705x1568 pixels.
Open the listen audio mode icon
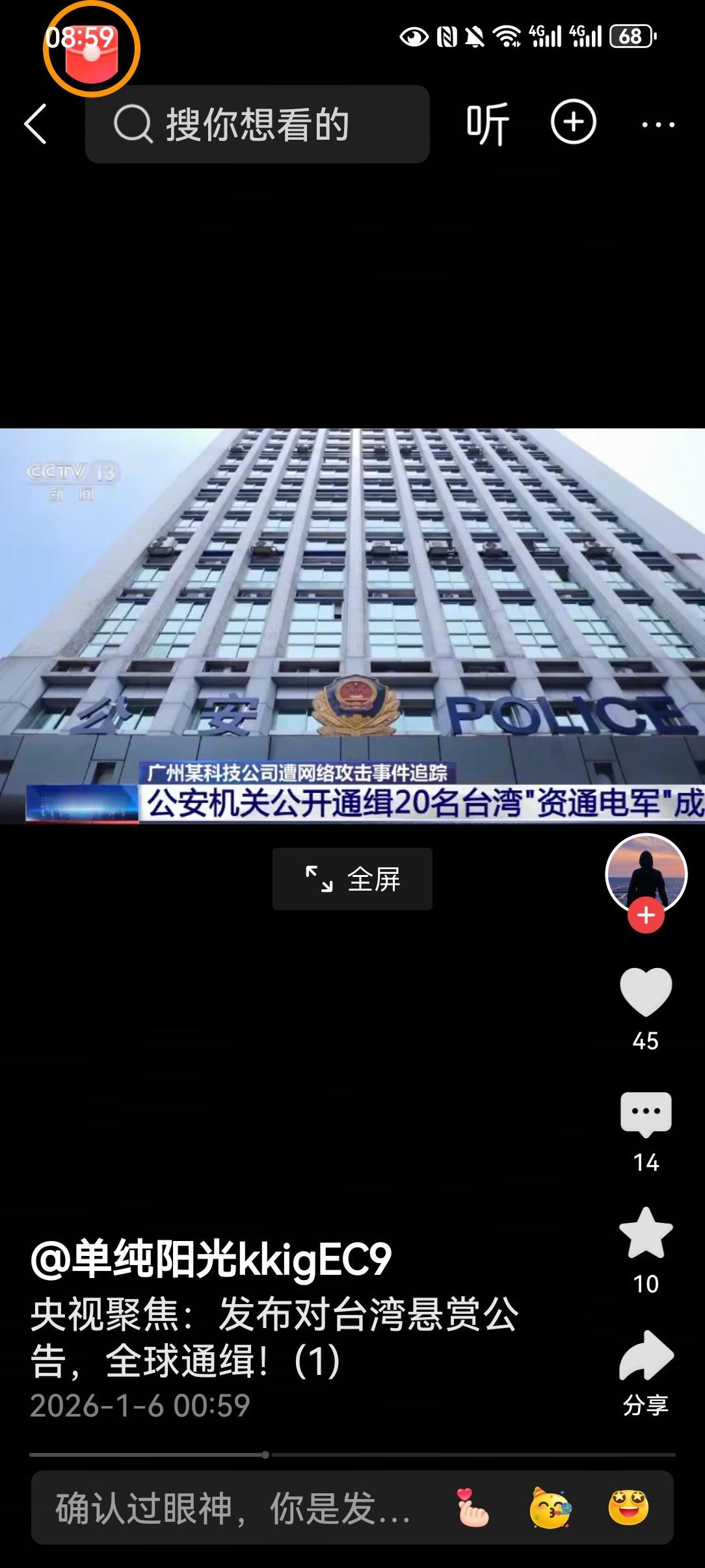[x=489, y=124]
